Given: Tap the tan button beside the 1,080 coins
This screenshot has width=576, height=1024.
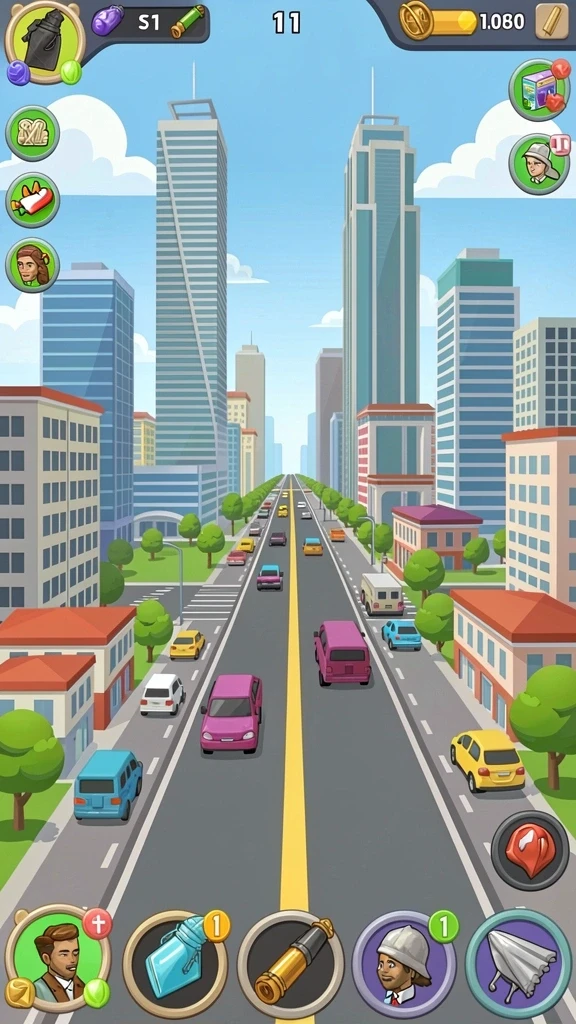Looking at the screenshot, I should click(x=552, y=21).
